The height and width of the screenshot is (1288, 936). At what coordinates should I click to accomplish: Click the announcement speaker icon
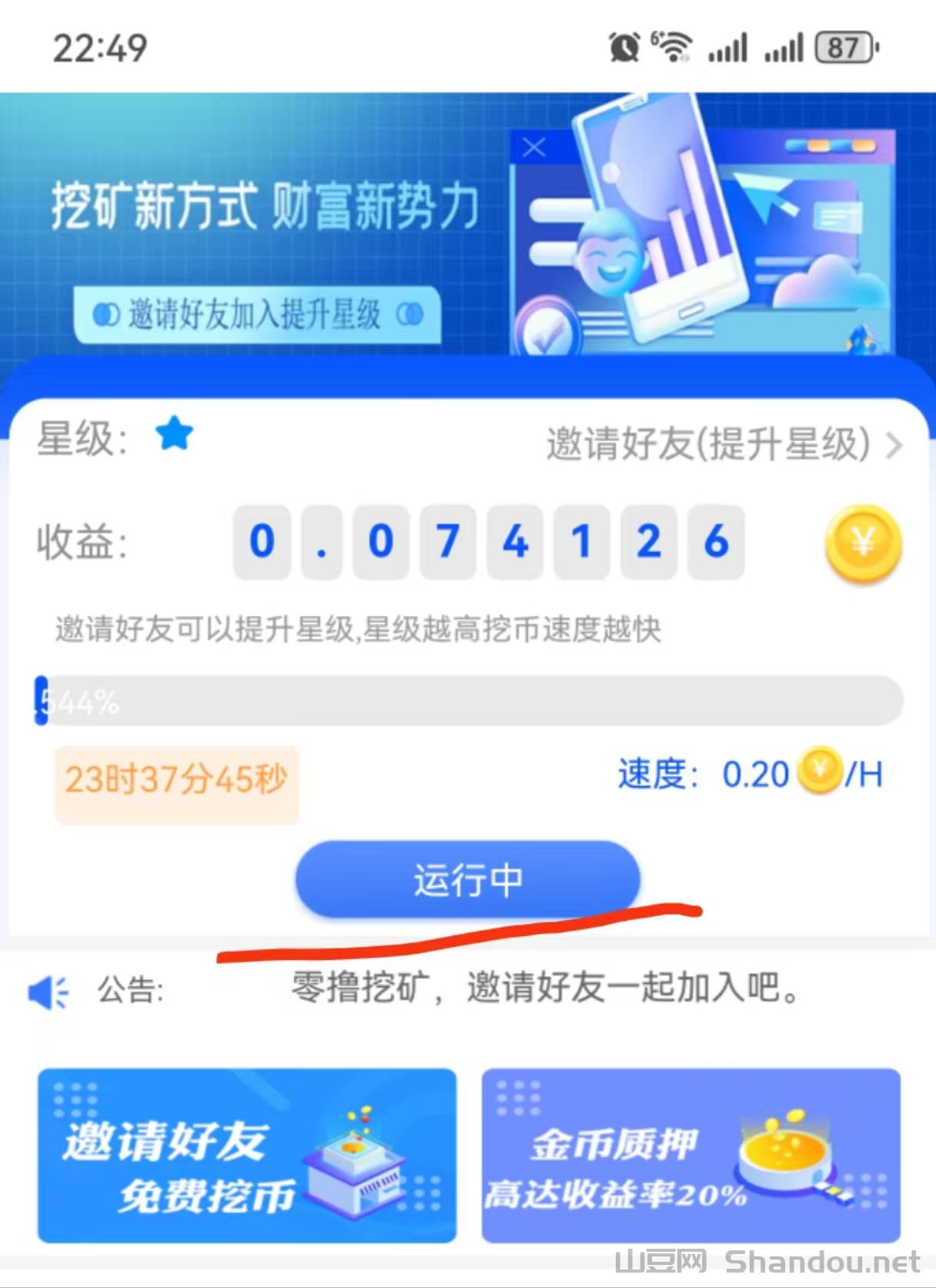46,992
